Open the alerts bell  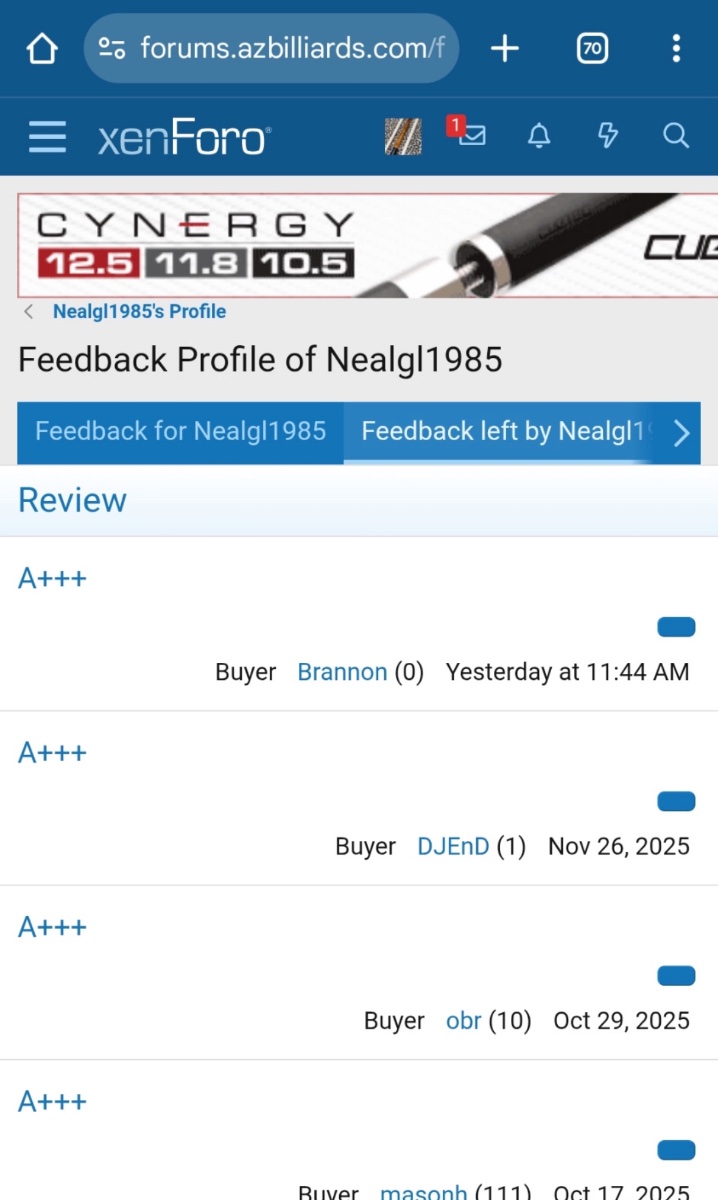click(539, 137)
